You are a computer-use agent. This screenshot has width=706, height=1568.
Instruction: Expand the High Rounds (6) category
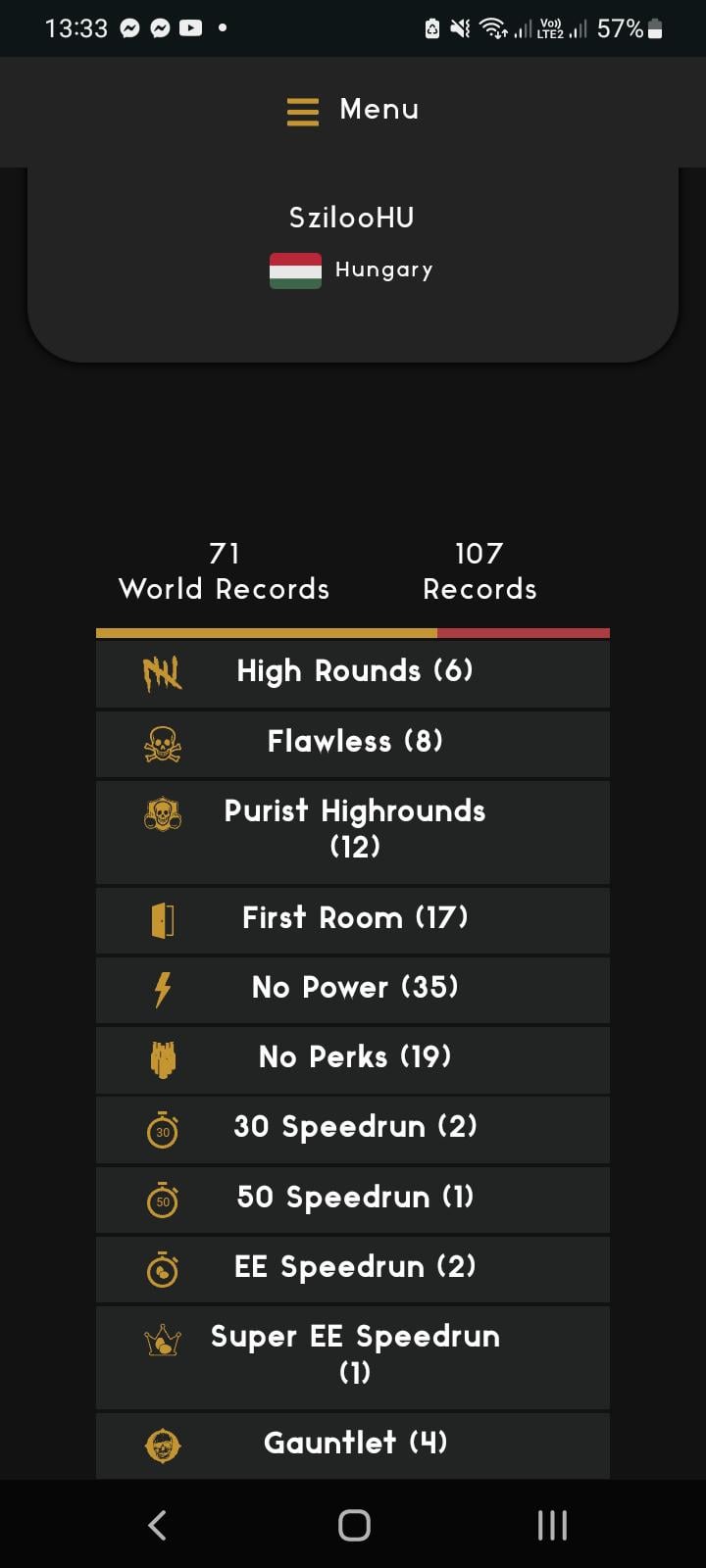pos(353,672)
